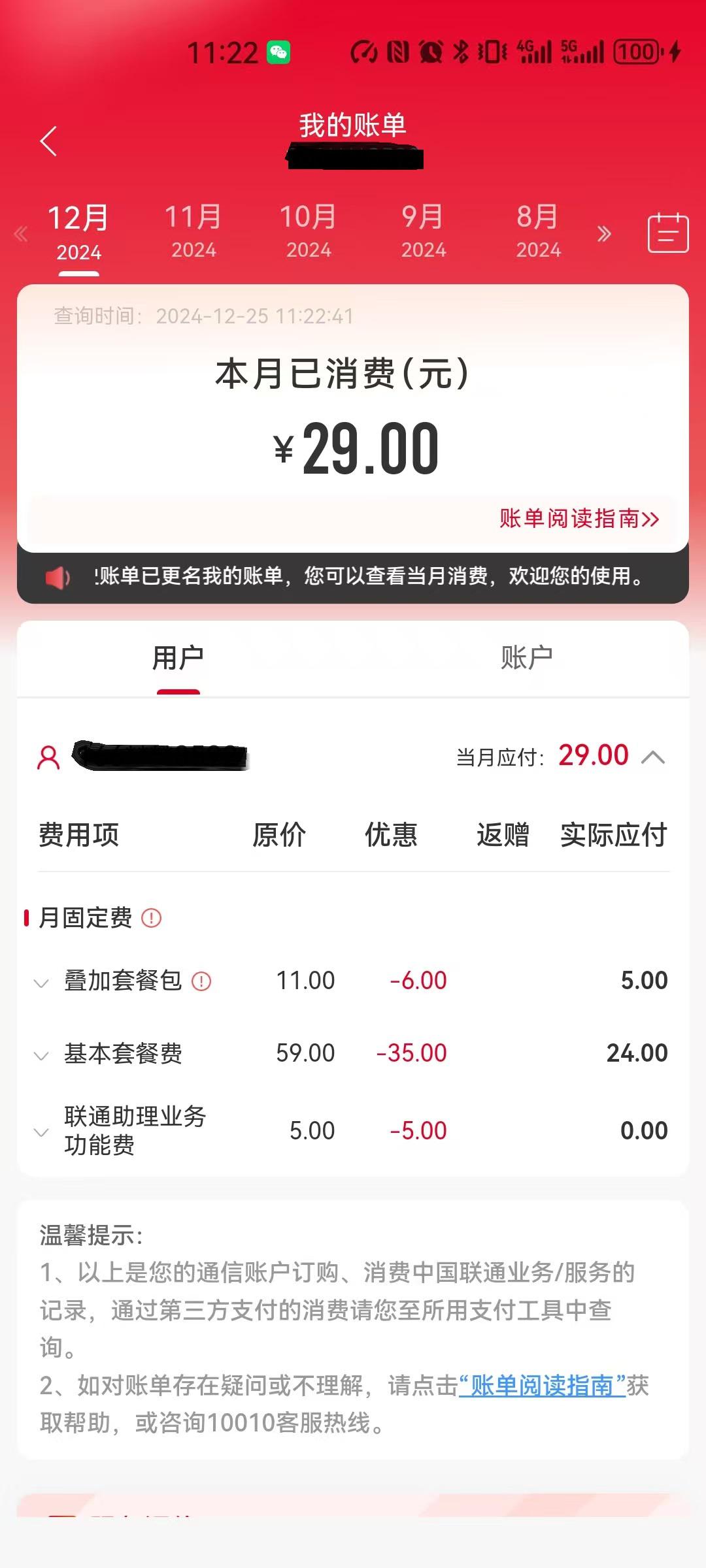Show info about 月固定费
The width and height of the screenshot is (706, 1568).
point(152,918)
